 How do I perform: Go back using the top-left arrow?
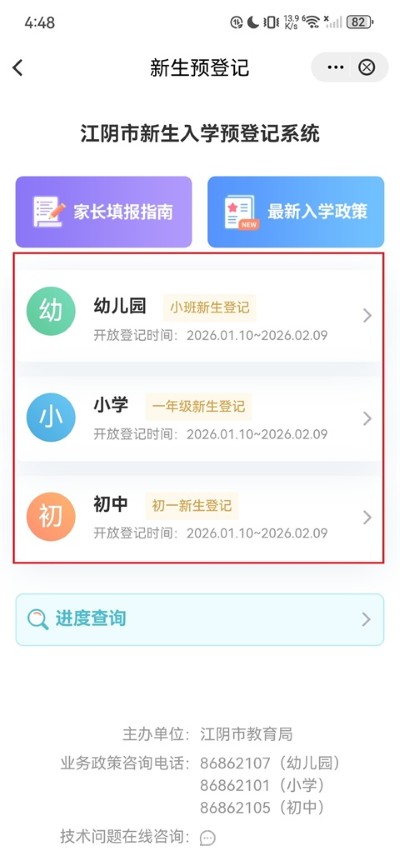18,67
